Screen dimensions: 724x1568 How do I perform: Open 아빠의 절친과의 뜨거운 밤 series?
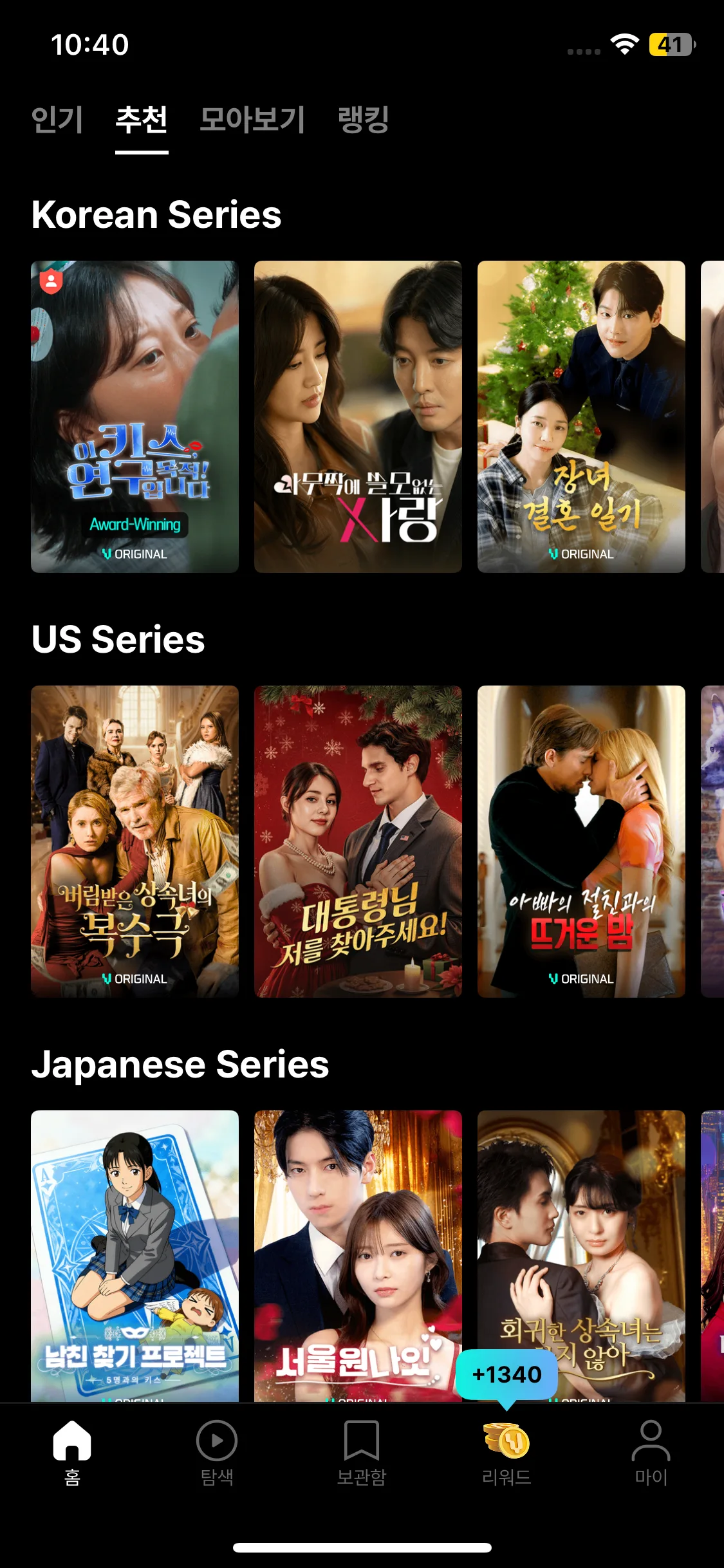(581, 841)
